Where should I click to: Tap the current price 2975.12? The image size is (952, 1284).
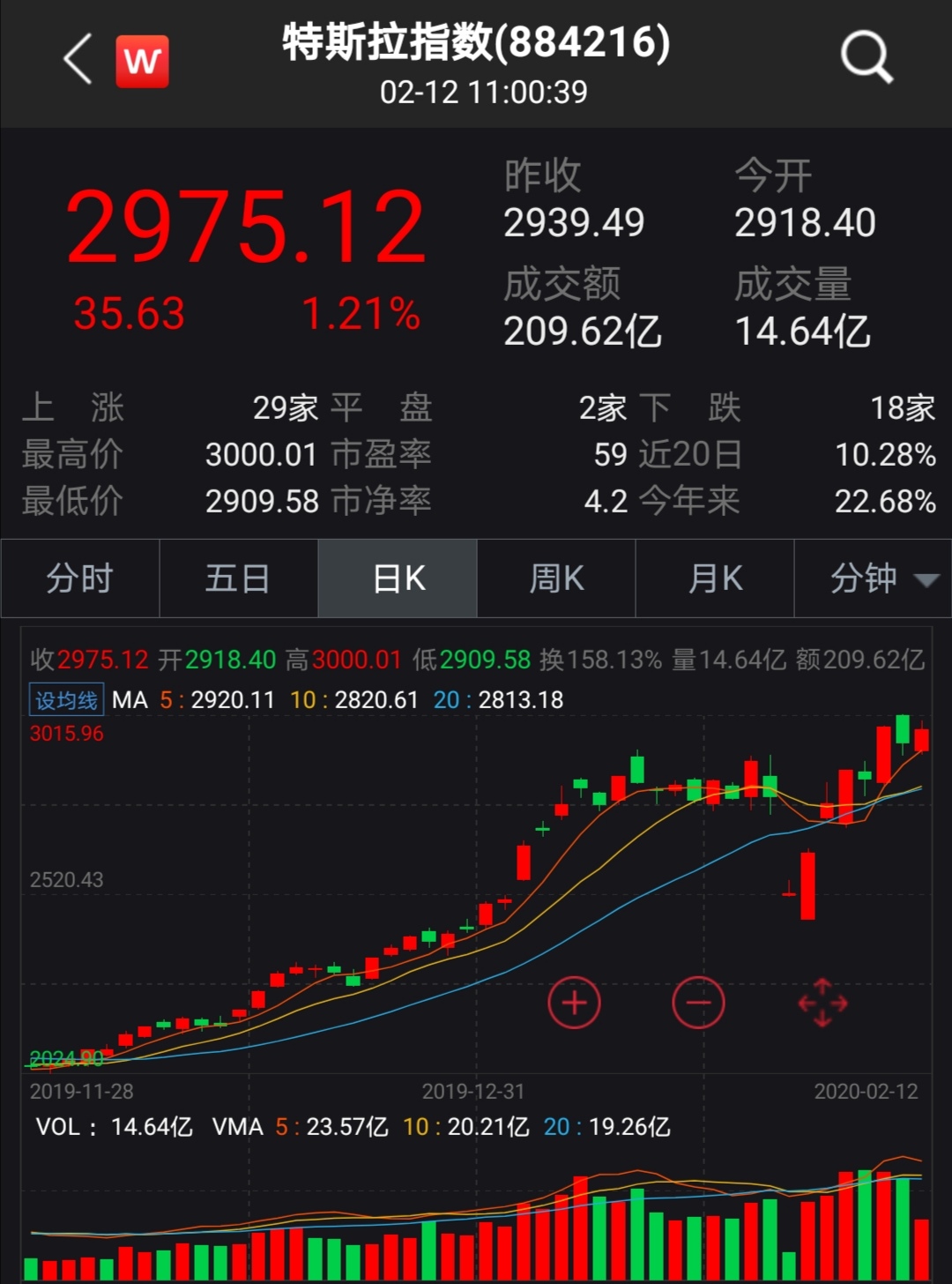248,227
